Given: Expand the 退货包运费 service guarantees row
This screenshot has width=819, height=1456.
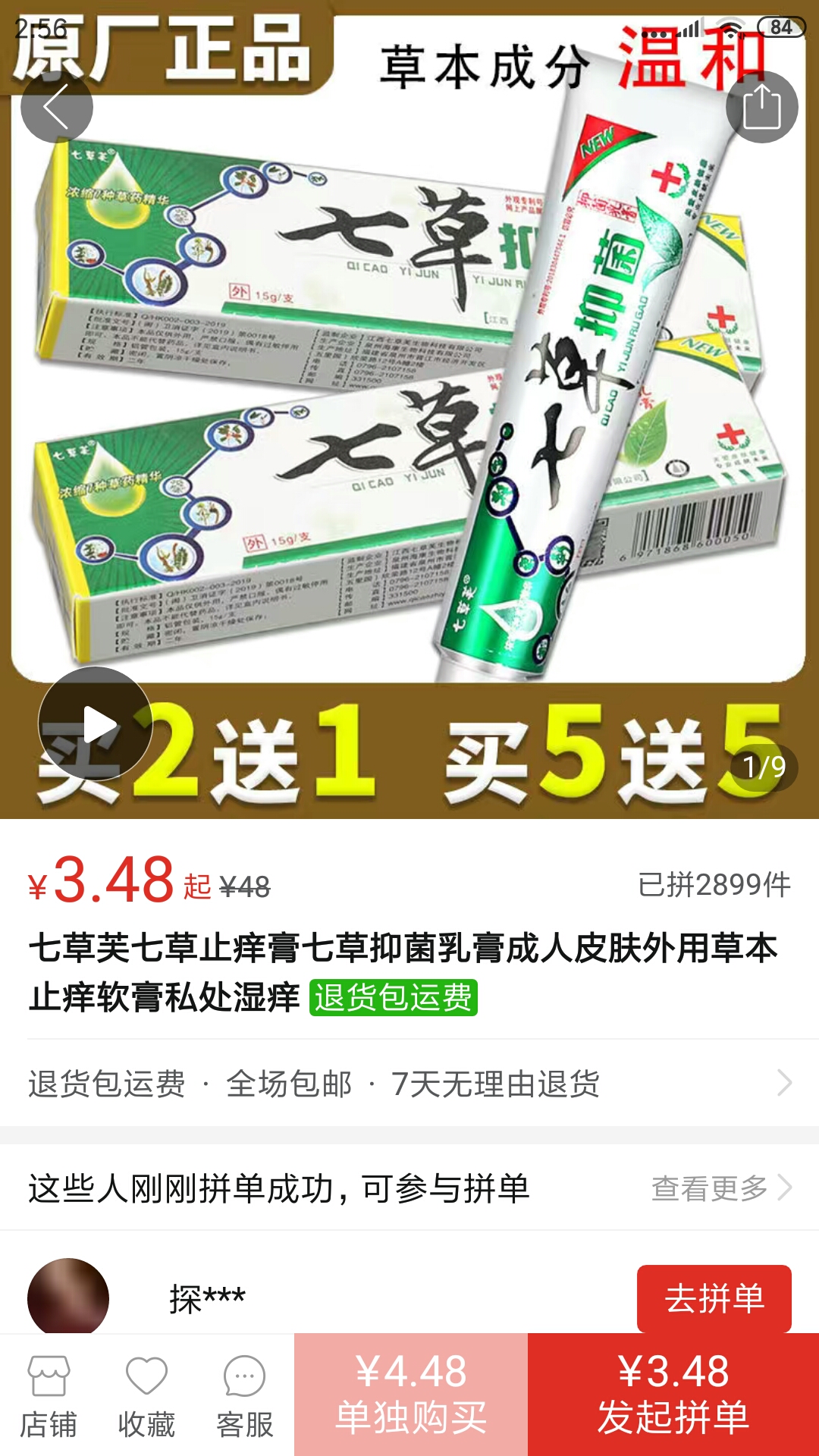Looking at the screenshot, I should (x=409, y=1083).
